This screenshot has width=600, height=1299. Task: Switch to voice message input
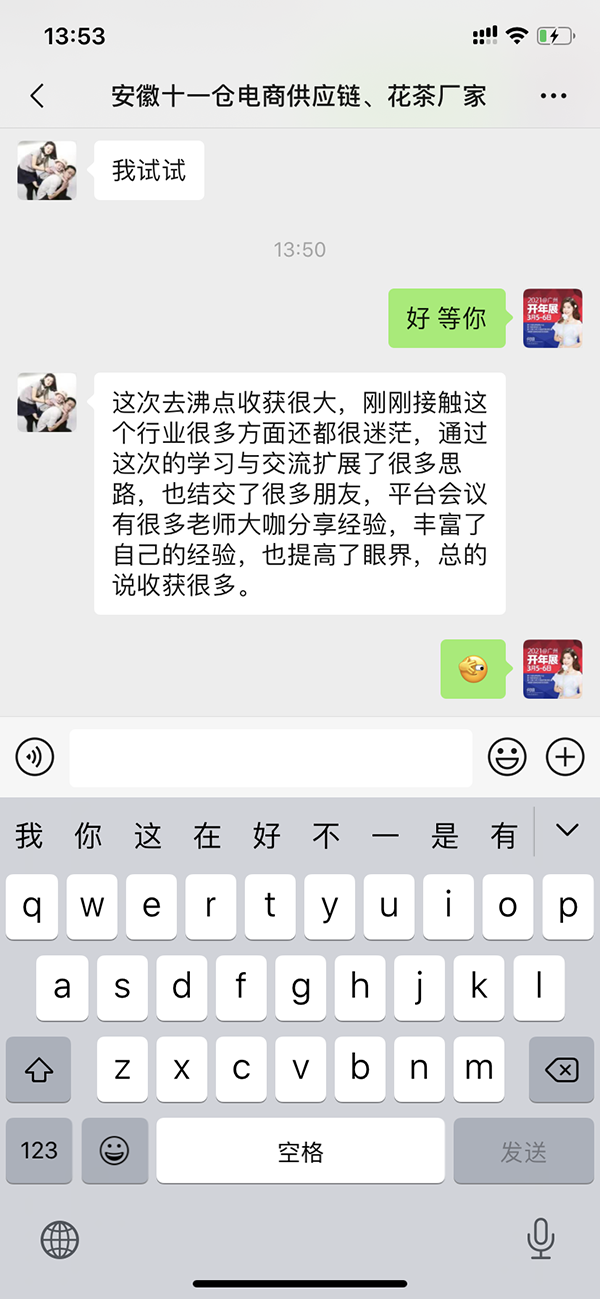click(x=35, y=757)
